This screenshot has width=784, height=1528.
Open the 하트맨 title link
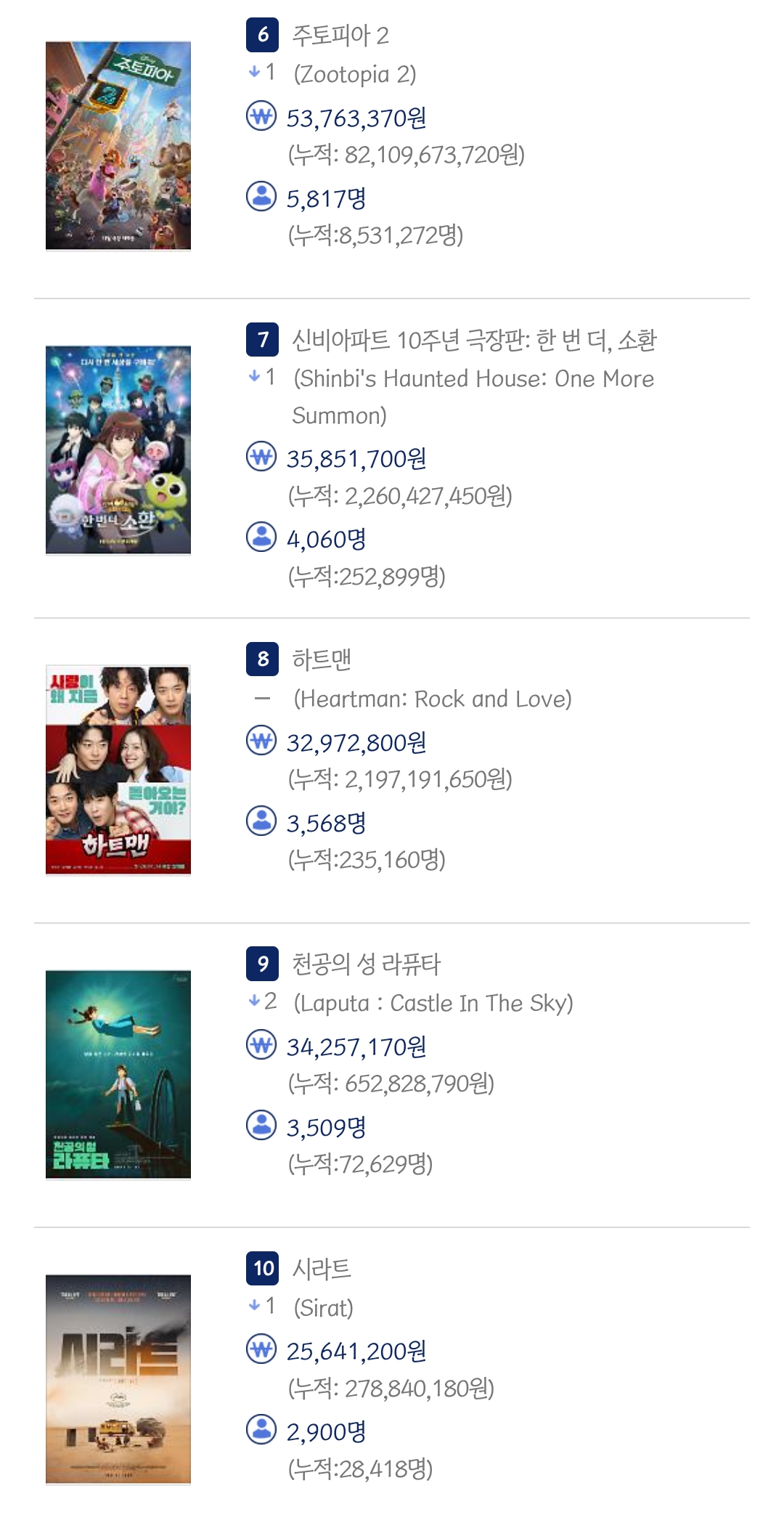322,659
